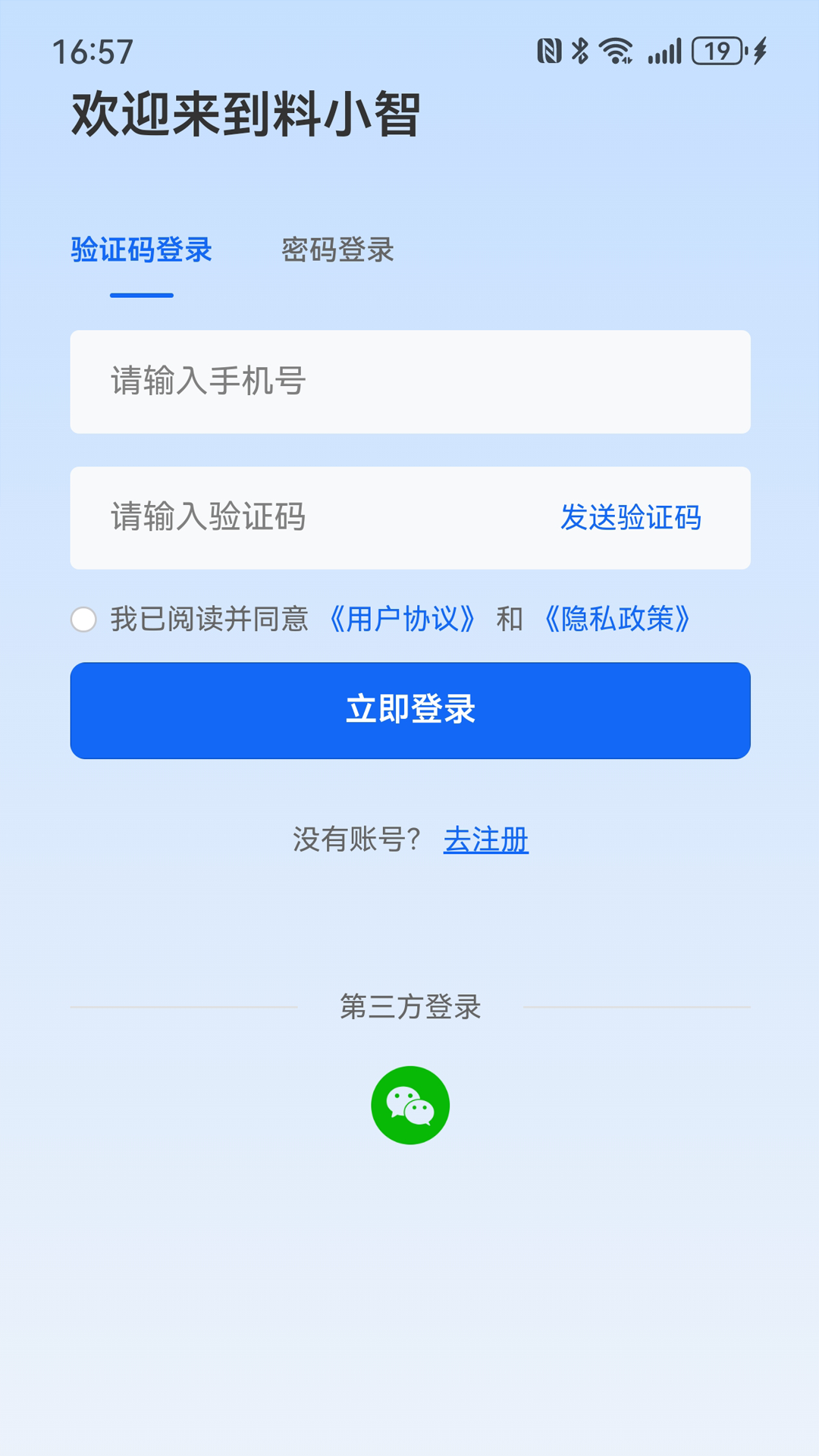
Task: Tap the charging lightning icon
Action: (758, 51)
